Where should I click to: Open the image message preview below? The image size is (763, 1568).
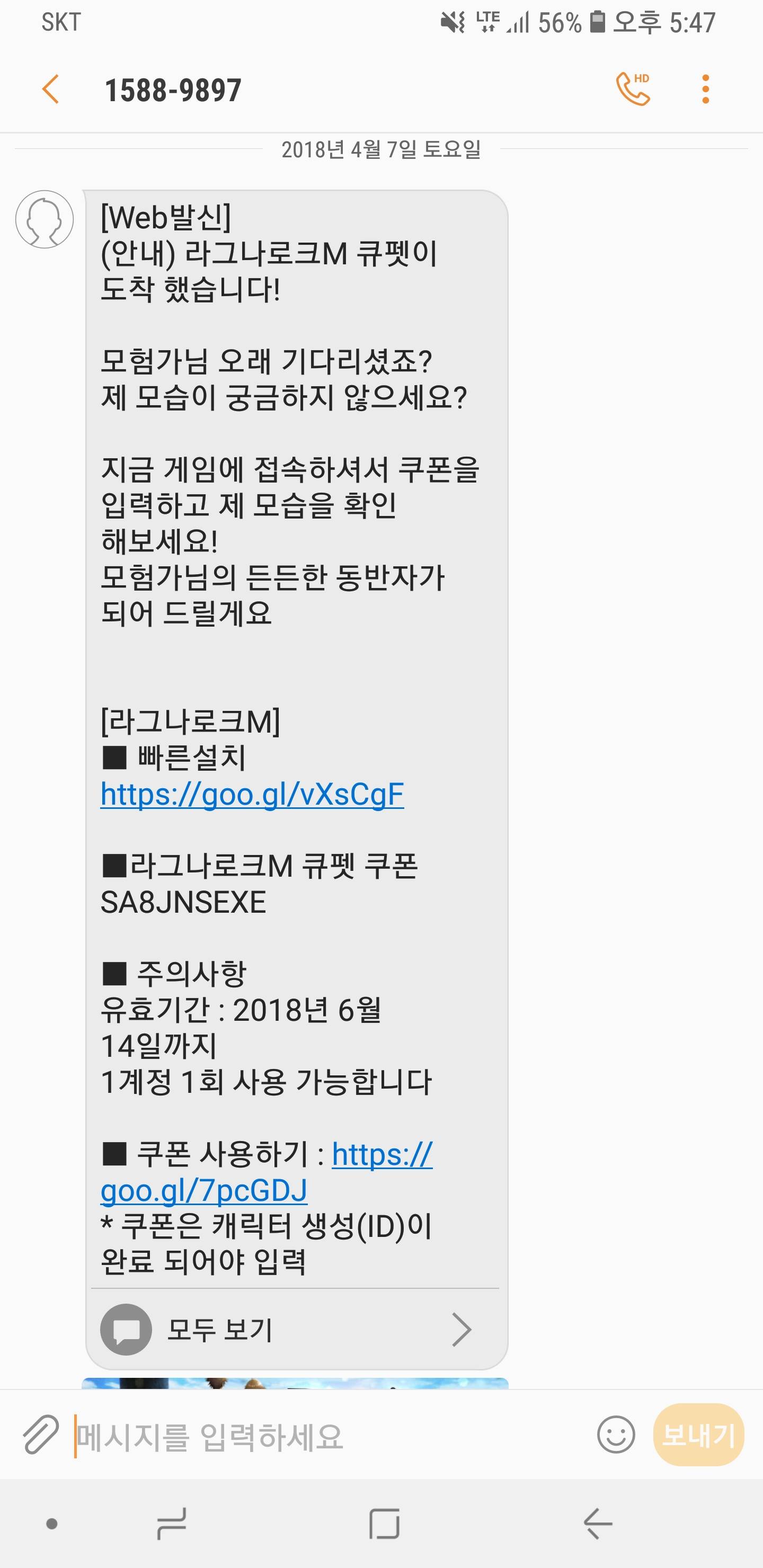coord(295,1383)
